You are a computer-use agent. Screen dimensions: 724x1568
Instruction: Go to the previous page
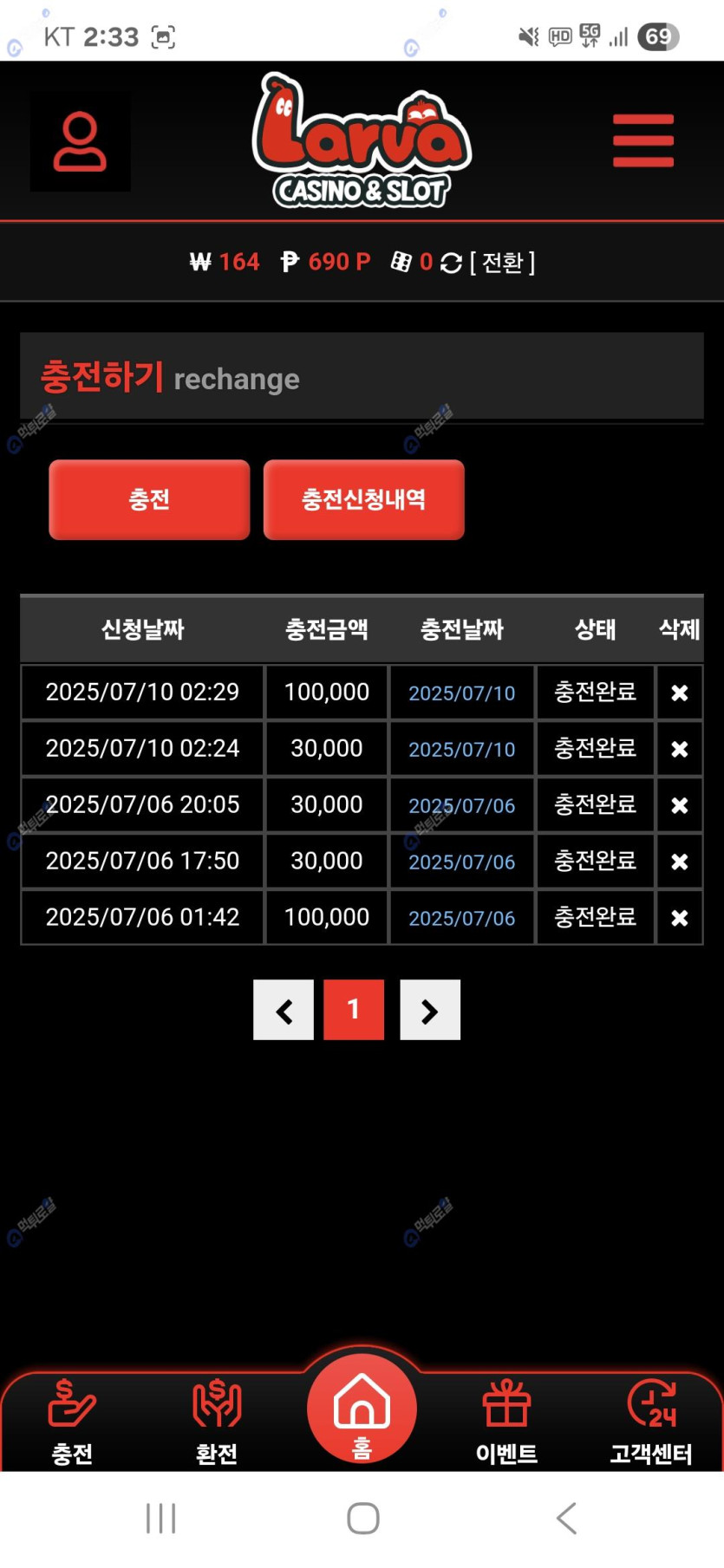coord(284,1010)
